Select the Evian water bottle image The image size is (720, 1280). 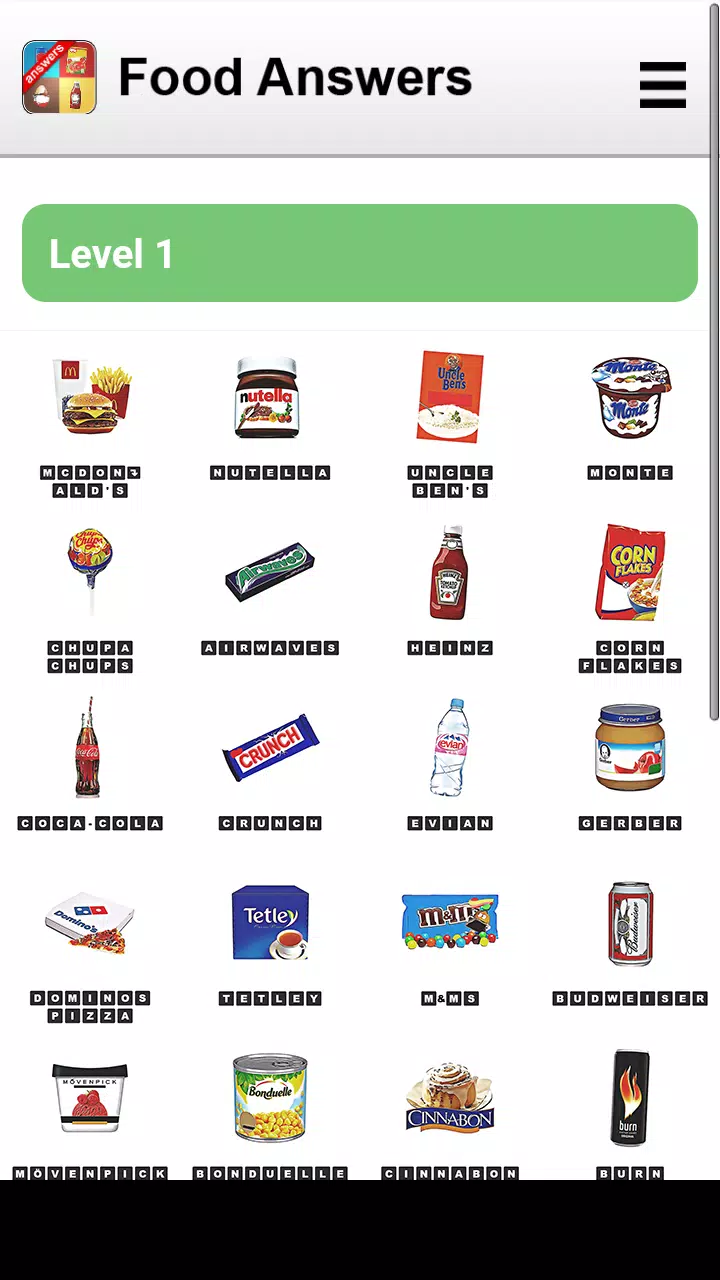tap(450, 747)
